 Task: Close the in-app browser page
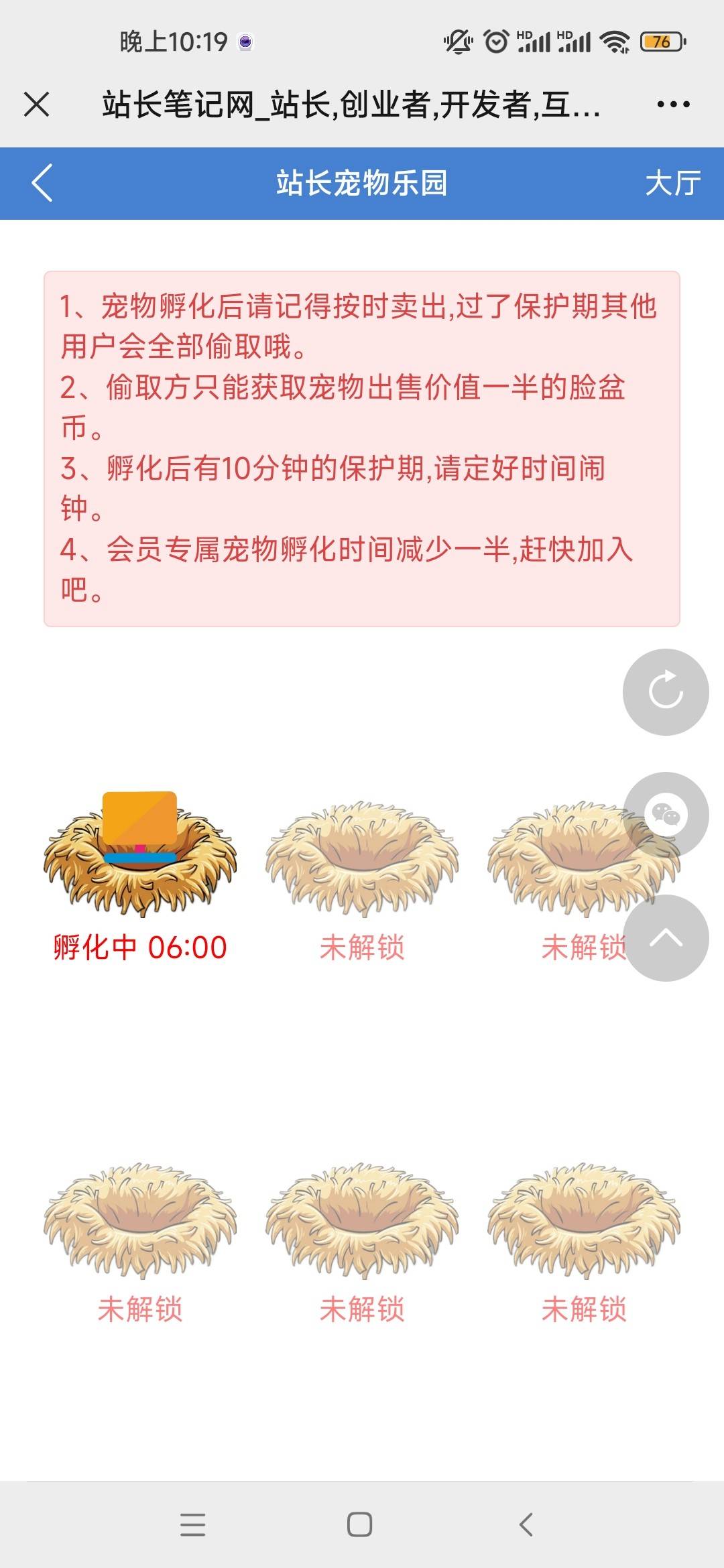click(x=36, y=105)
